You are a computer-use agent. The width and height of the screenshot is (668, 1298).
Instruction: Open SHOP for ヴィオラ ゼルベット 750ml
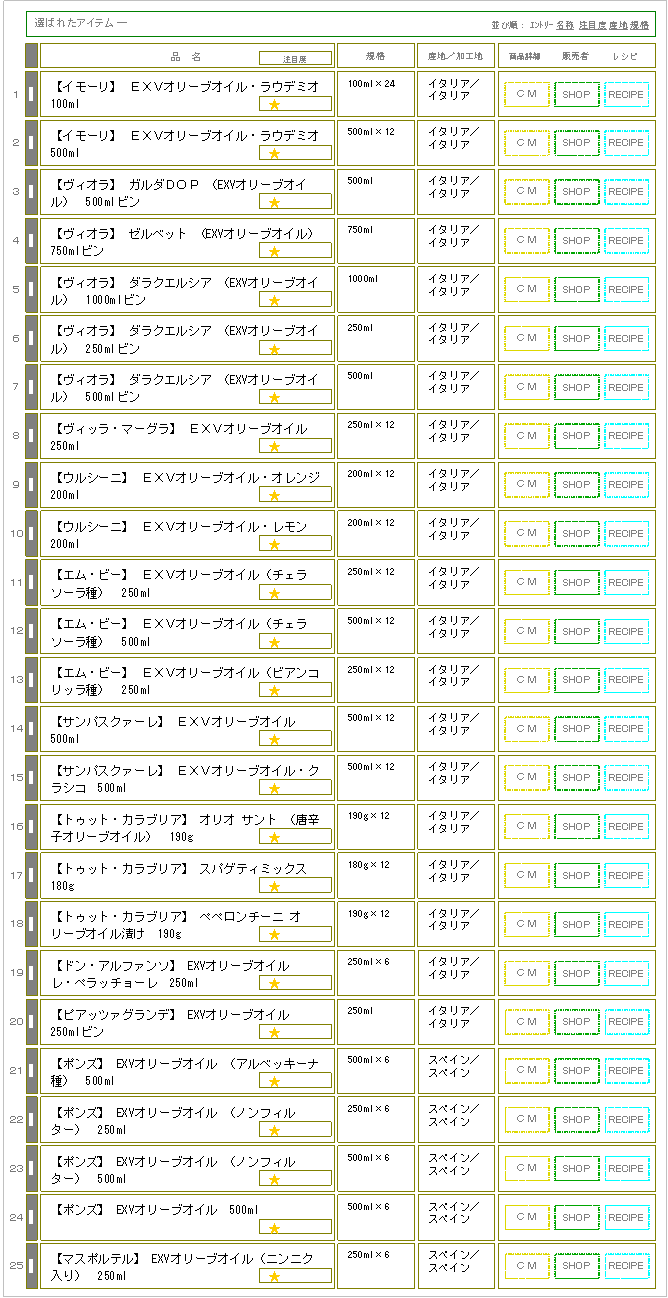coord(576,241)
